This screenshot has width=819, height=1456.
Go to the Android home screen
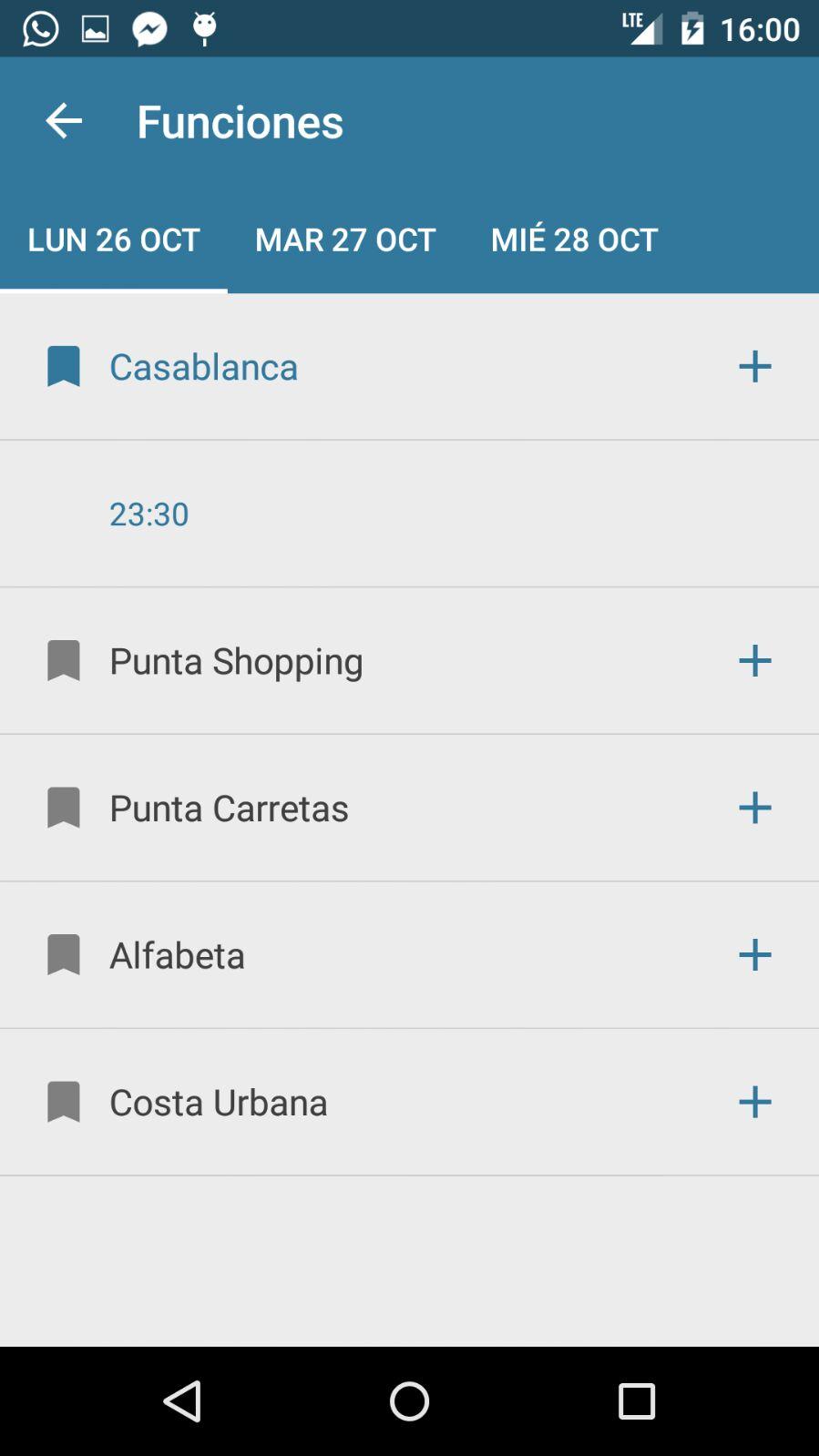click(x=409, y=1401)
